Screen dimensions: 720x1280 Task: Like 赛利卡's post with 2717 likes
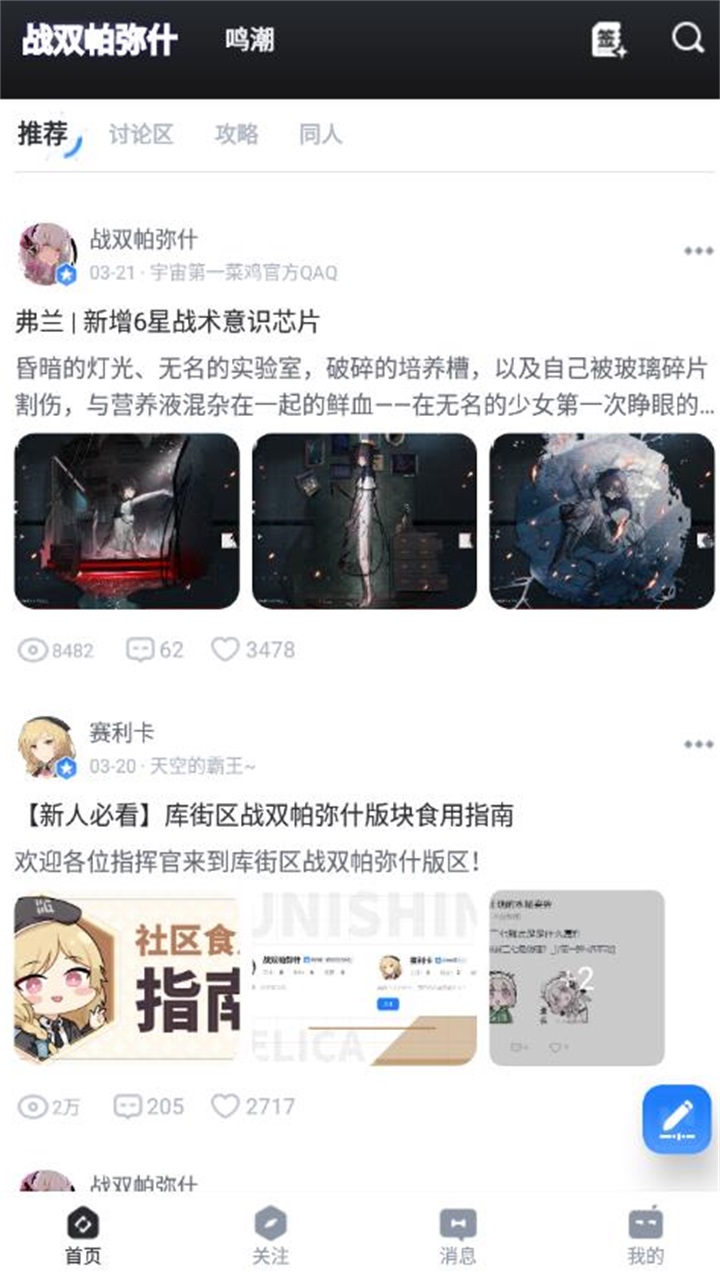[x=253, y=1106]
